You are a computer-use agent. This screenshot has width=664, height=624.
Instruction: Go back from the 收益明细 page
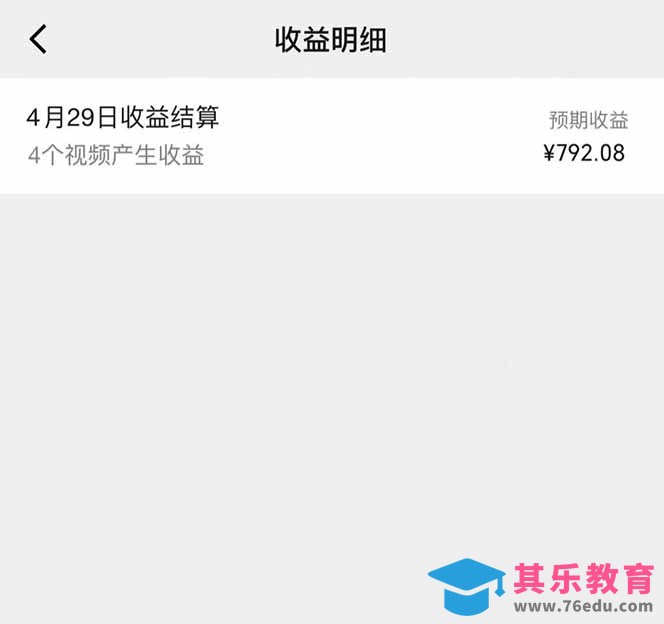(38, 40)
